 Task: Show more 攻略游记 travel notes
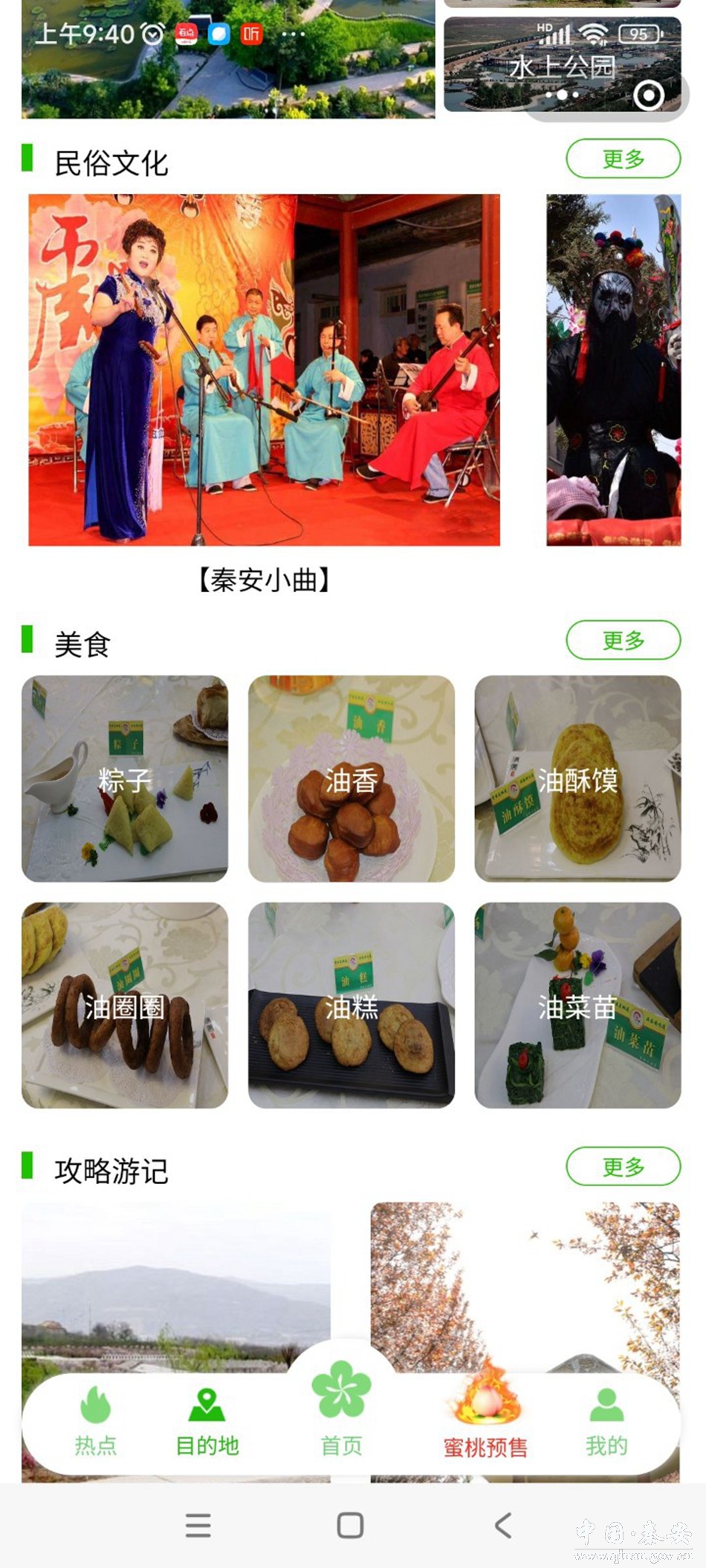[623, 1166]
